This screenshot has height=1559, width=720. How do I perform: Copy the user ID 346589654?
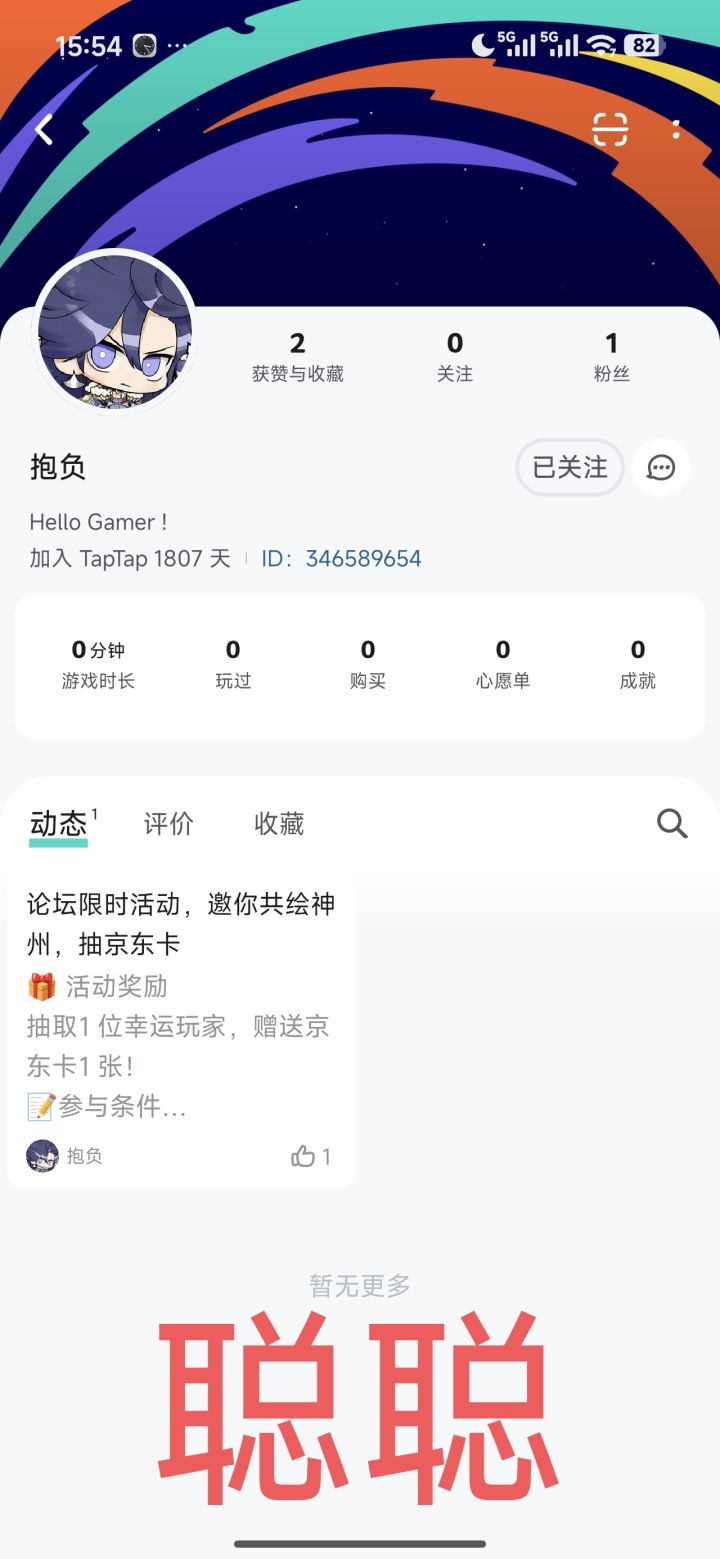[x=363, y=558]
